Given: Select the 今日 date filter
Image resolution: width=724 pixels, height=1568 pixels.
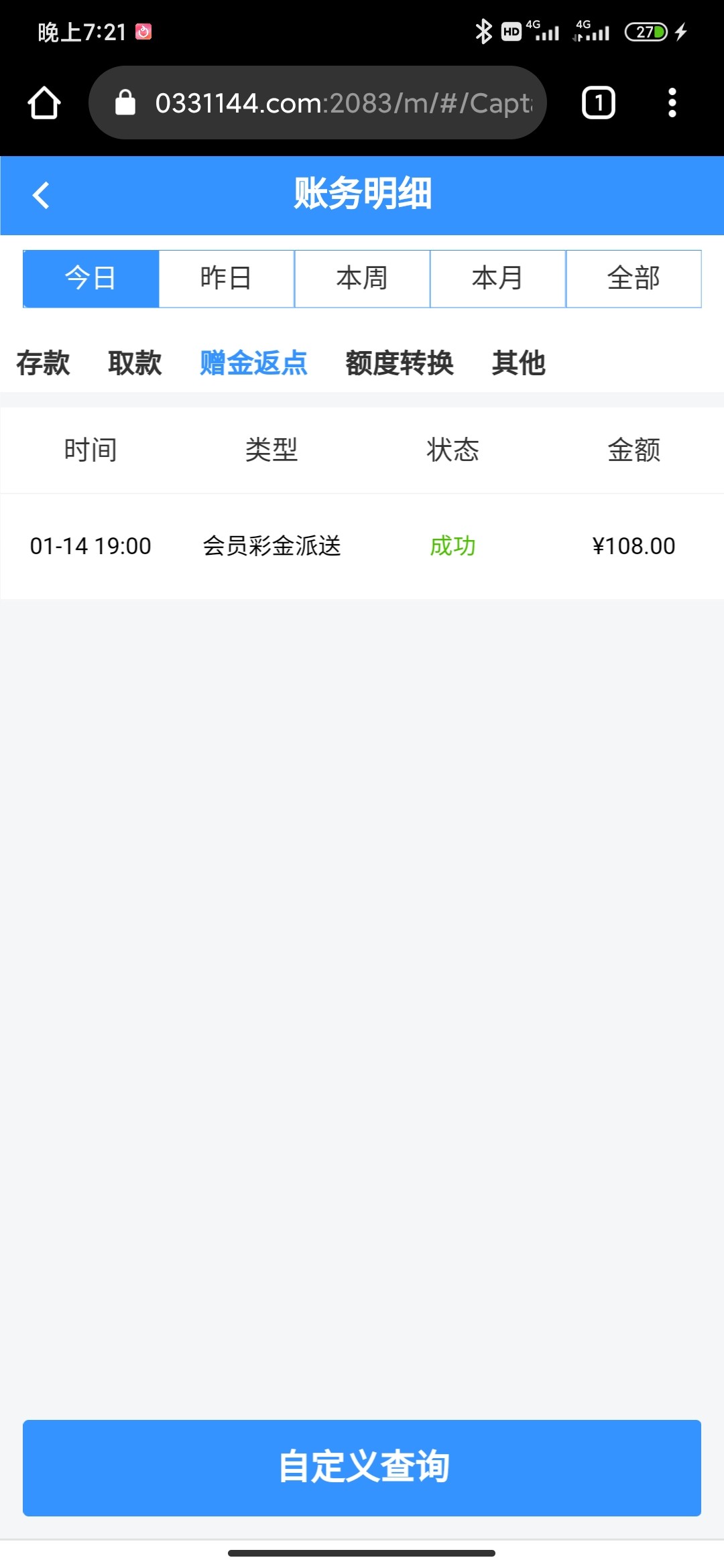Looking at the screenshot, I should click(x=91, y=279).
